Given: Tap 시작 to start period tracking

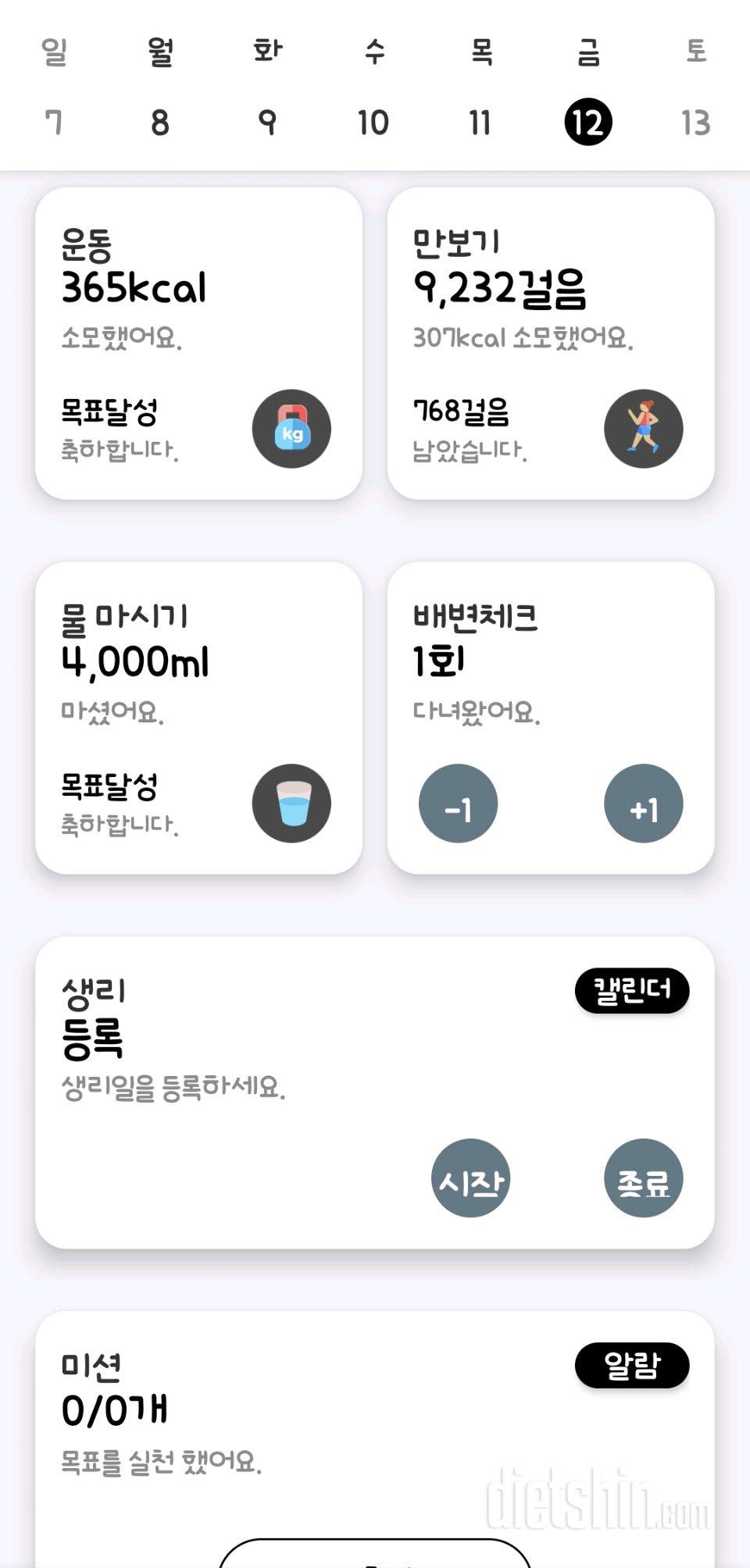Looking at the screenshot, I should click(x=471, y=1178).
